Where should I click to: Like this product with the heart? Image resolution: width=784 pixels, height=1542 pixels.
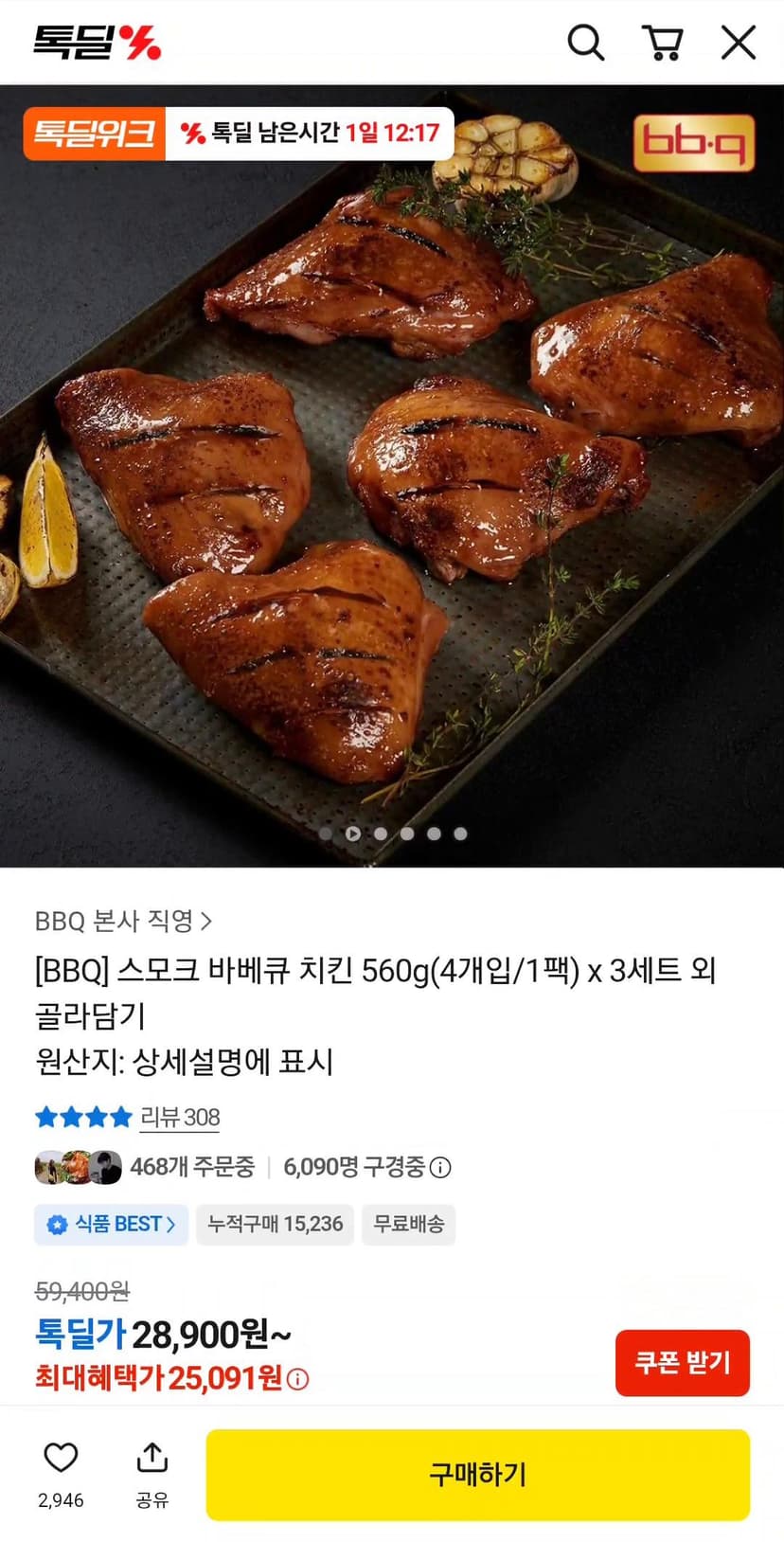61,1459
